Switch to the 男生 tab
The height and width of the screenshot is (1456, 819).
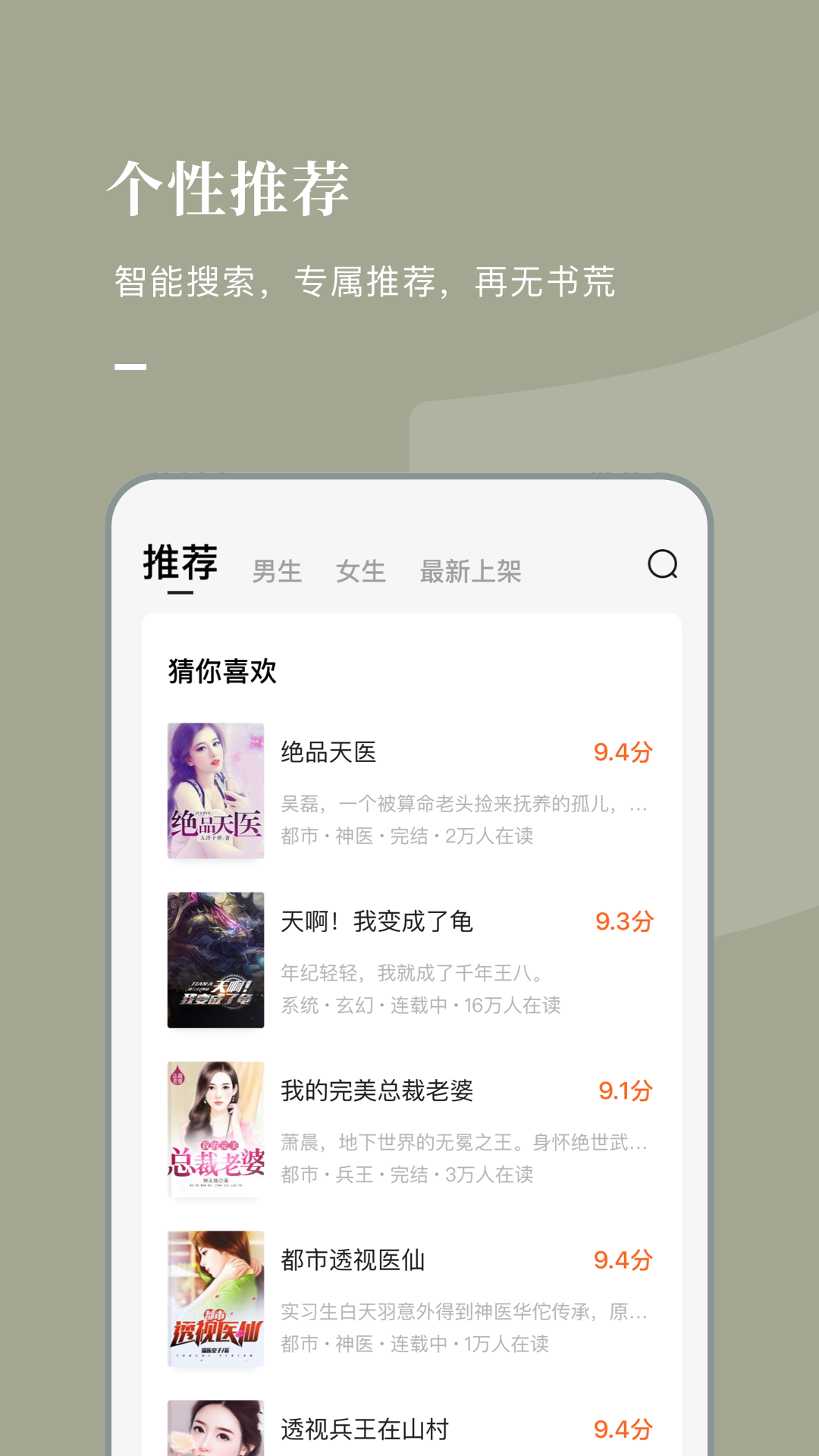pyautogui.click(x=278, y=573)
